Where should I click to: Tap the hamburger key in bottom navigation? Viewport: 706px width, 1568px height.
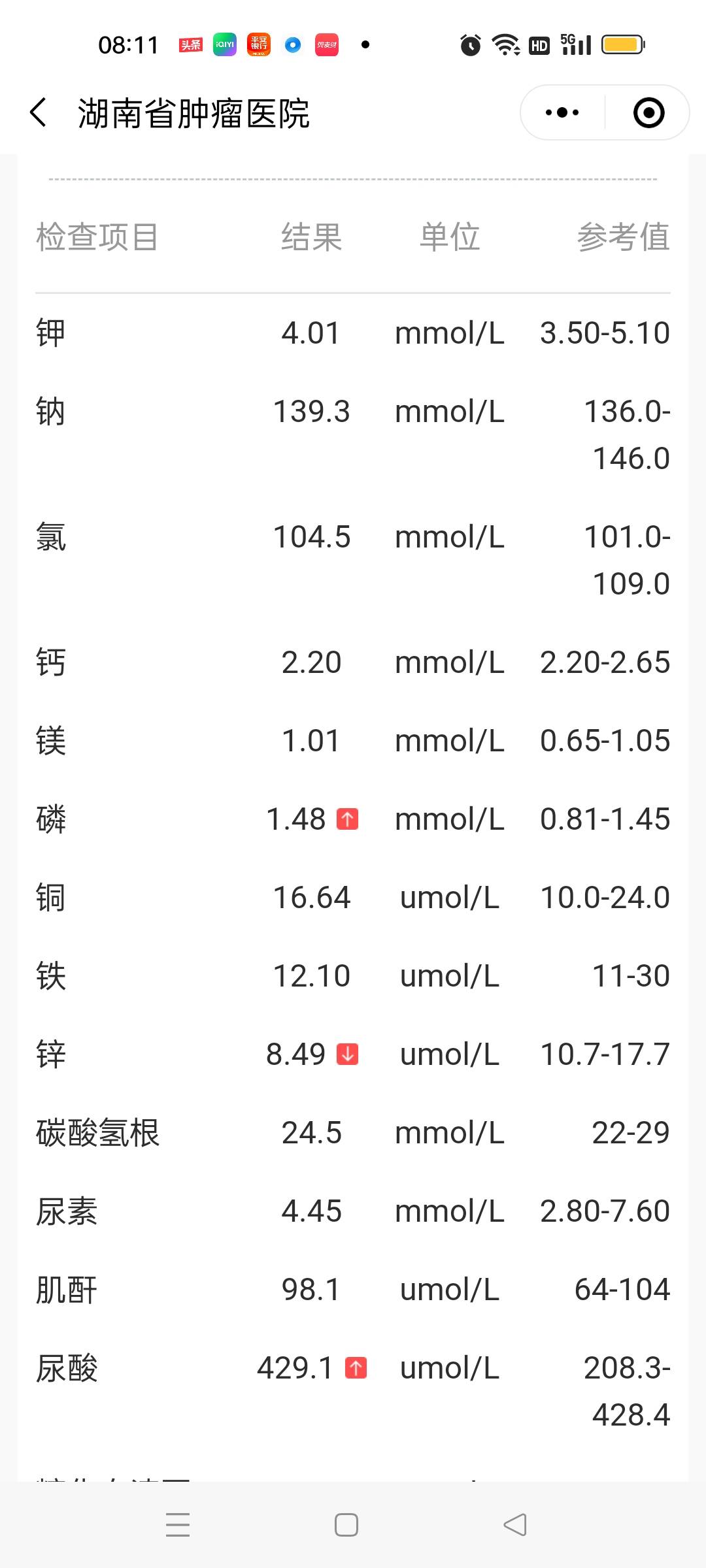(x=176, y=1524)
